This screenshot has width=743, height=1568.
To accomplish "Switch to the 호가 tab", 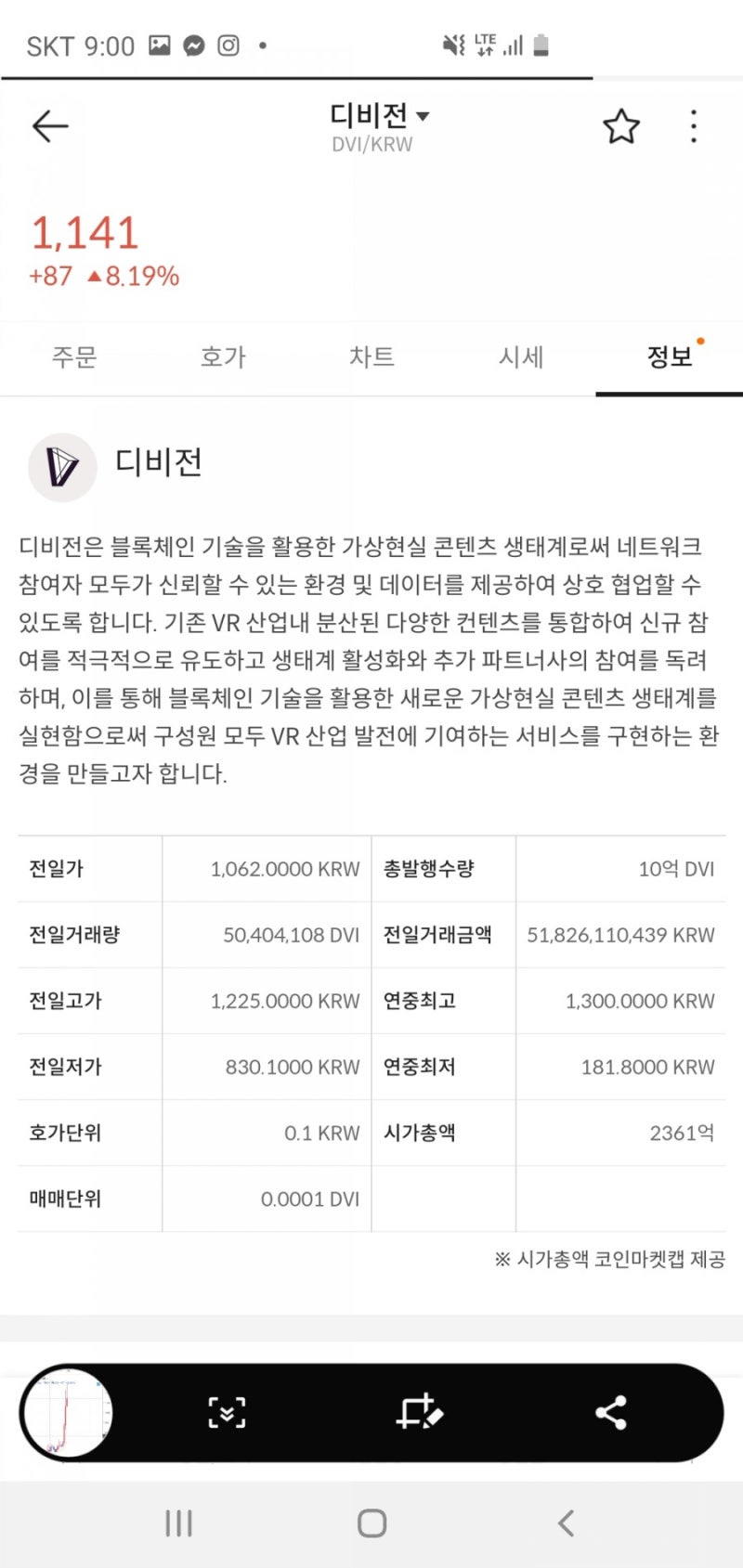I will pos(223,357).
